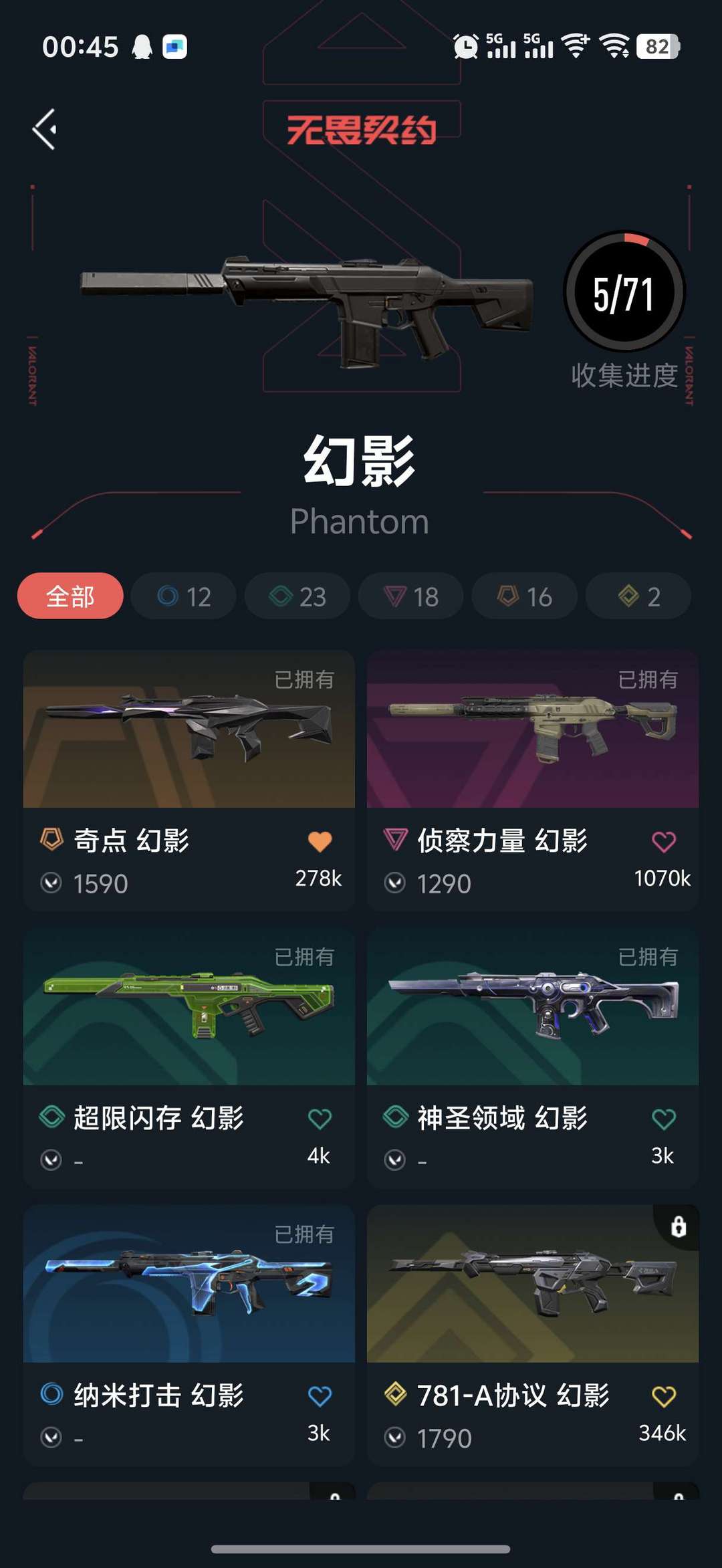The image size is (722, 1568).
Task: Select the pink rarity filter showing 18
Action: [x=410, y=595]
